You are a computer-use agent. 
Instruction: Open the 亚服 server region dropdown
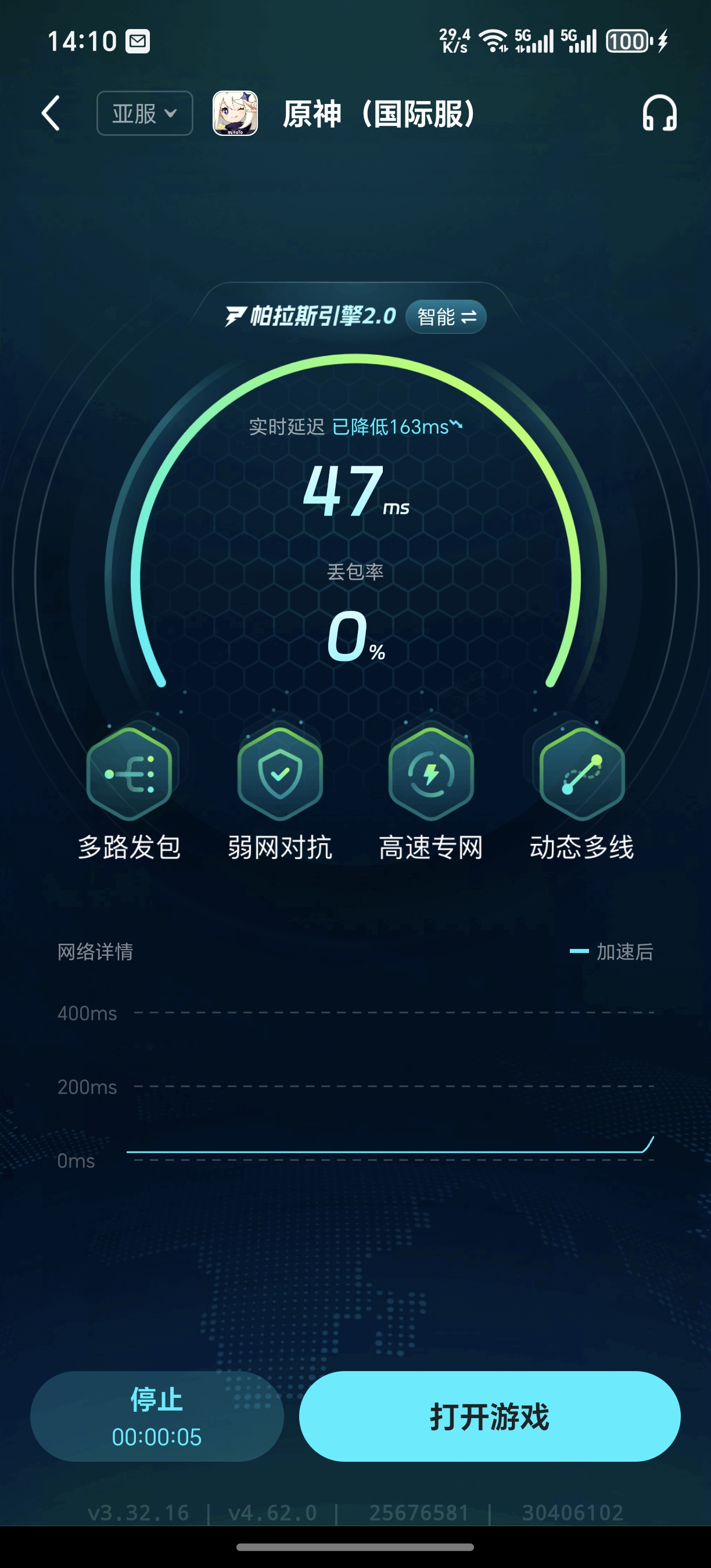pos(145,113)
